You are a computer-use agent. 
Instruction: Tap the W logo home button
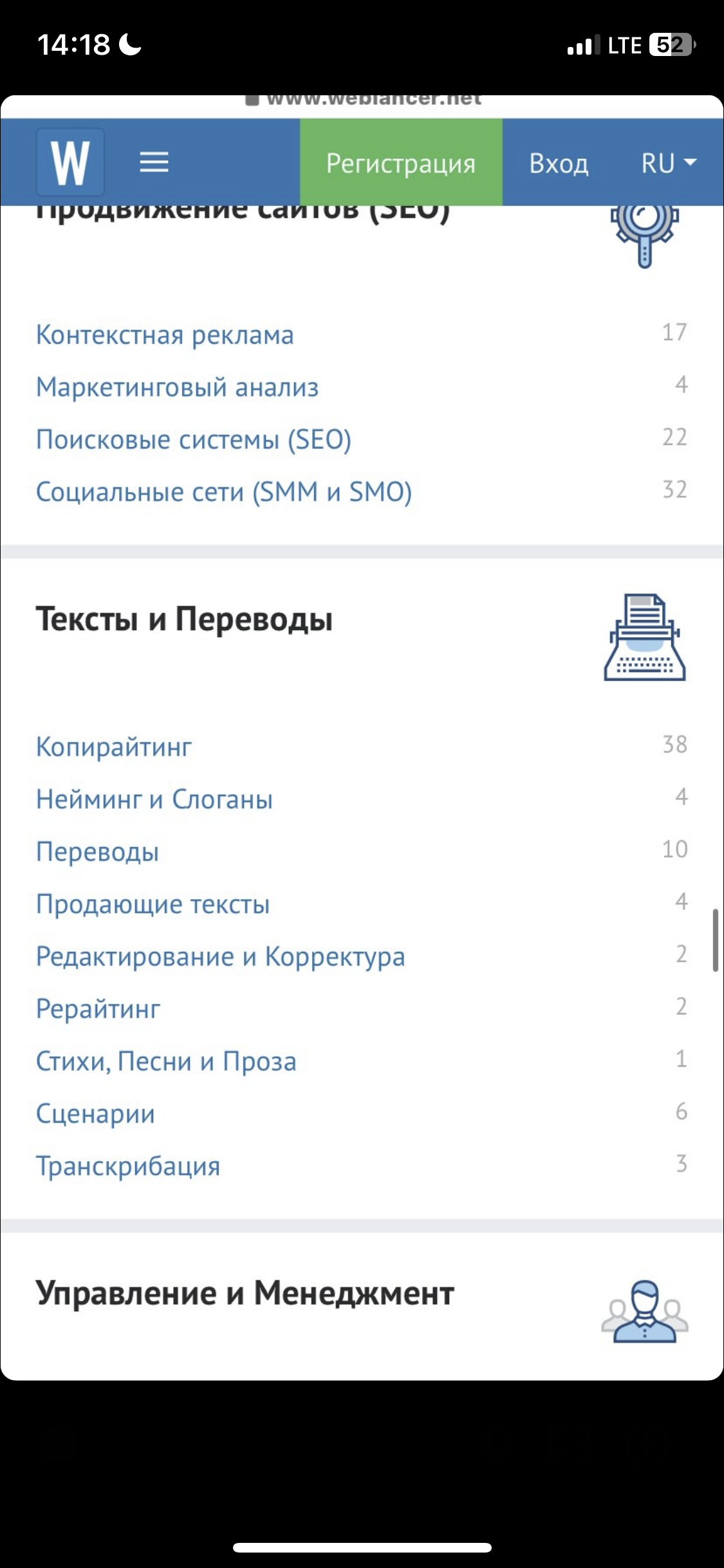[x=70, y=162]
